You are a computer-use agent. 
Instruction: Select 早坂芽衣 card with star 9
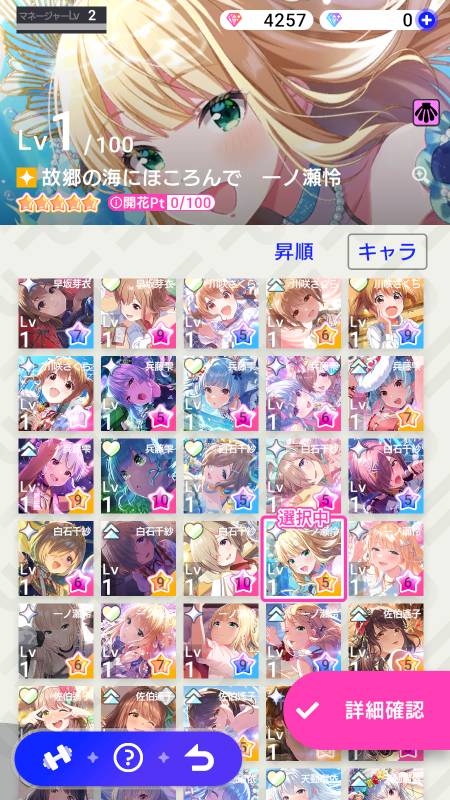138,313
